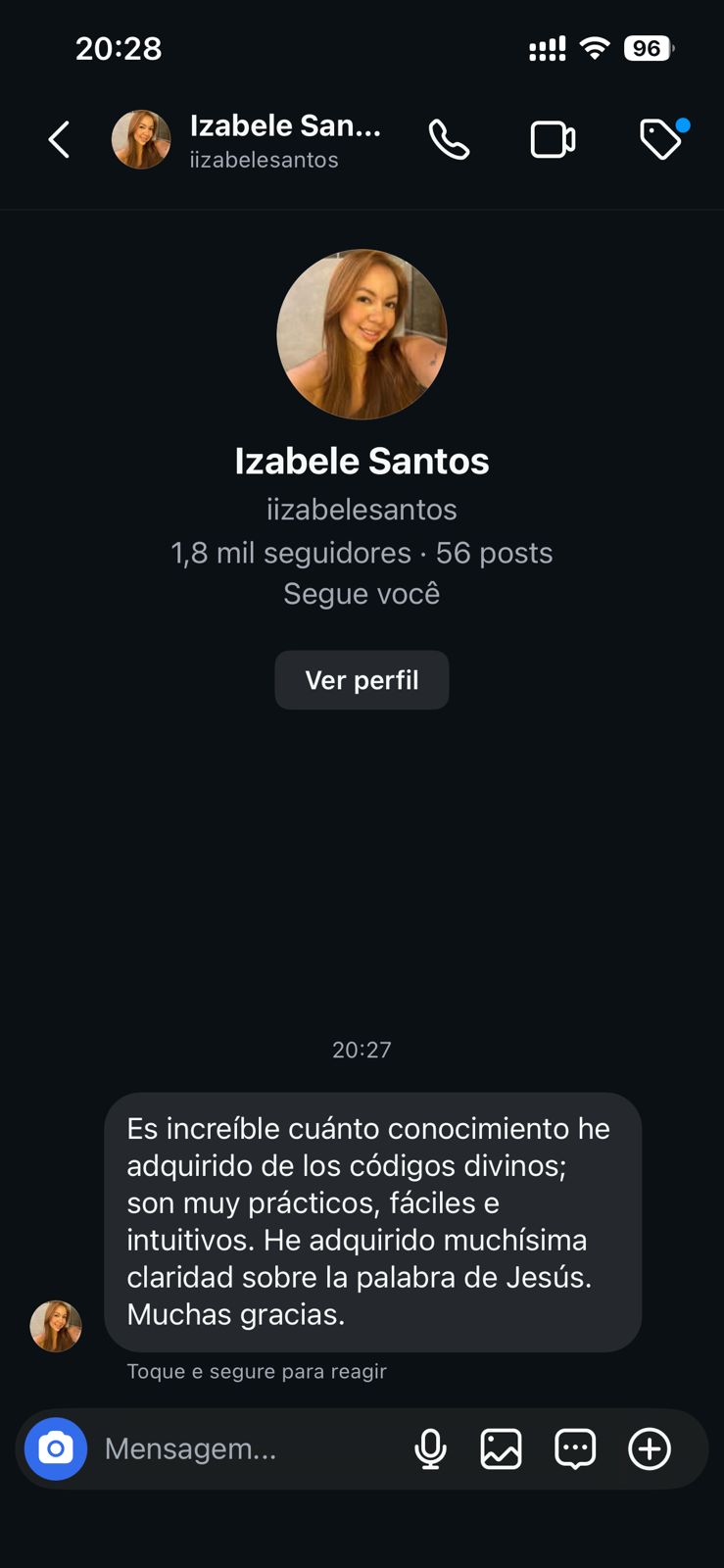
Task: Open the label tag icon
Action: (x=661, y=140)
